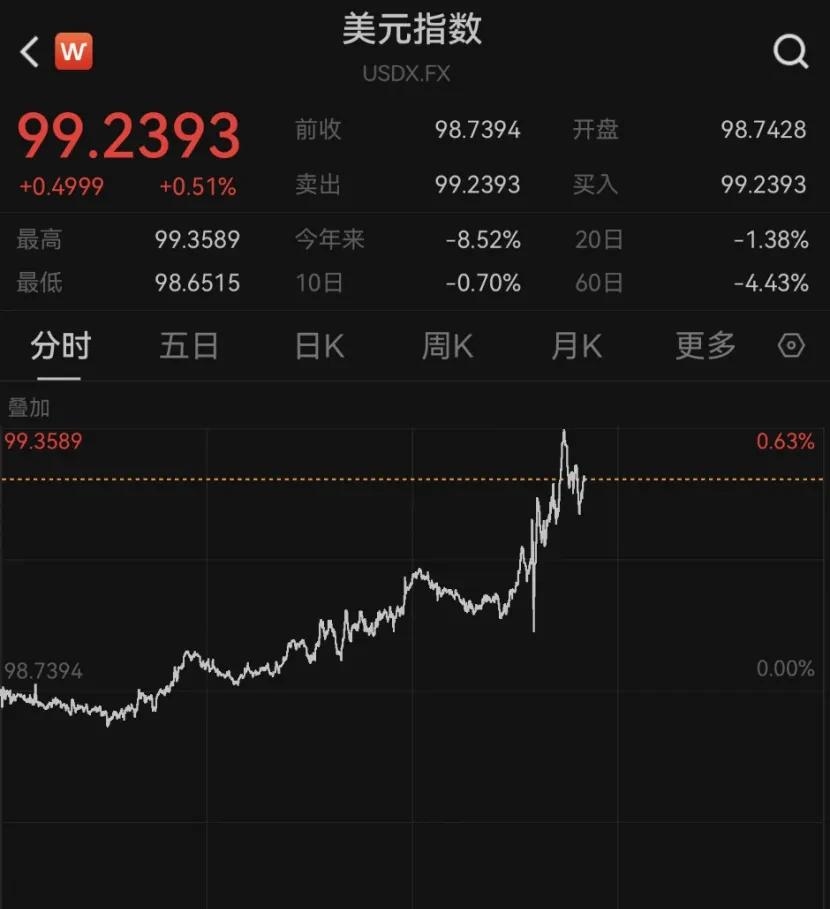
Task: Switch to the 月K monthly chart
Action: [575, 345]
